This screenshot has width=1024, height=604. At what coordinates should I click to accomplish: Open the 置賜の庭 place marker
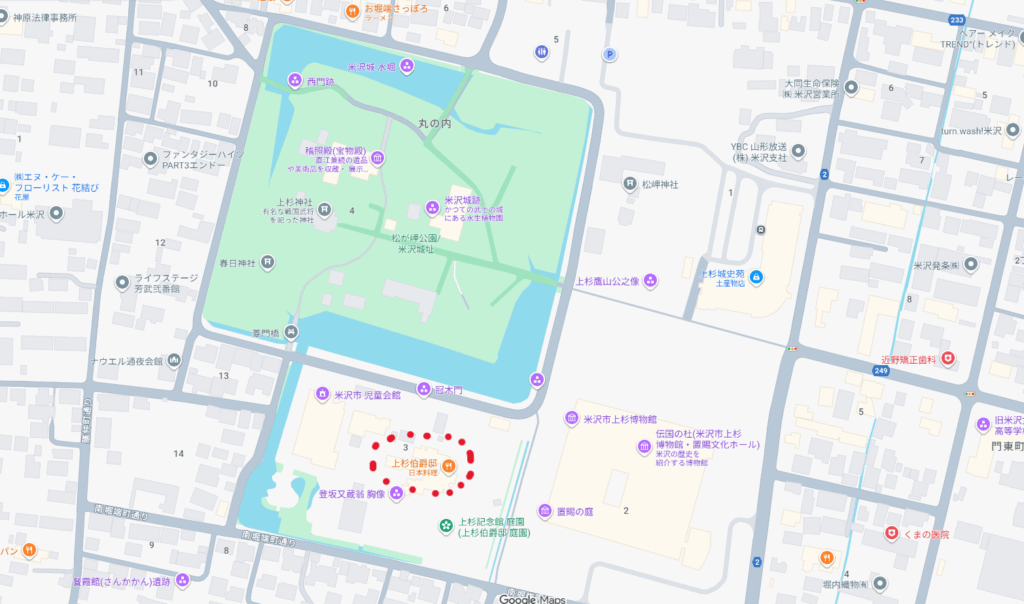(544, 510)
